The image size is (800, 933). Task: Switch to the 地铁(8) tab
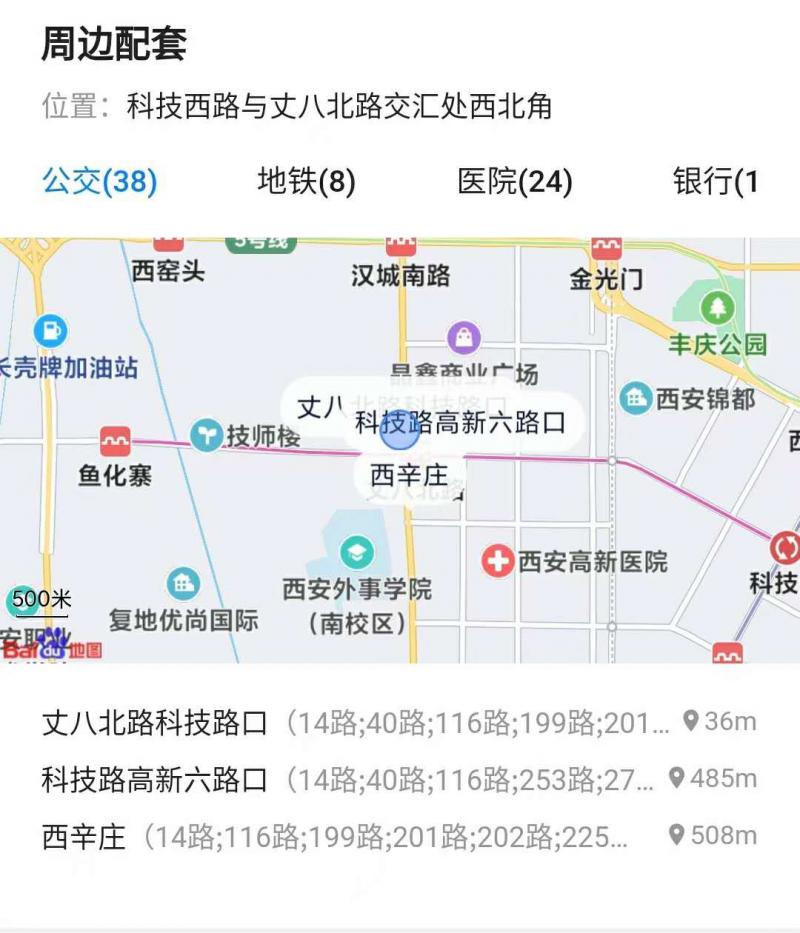(x=306, y=182)
